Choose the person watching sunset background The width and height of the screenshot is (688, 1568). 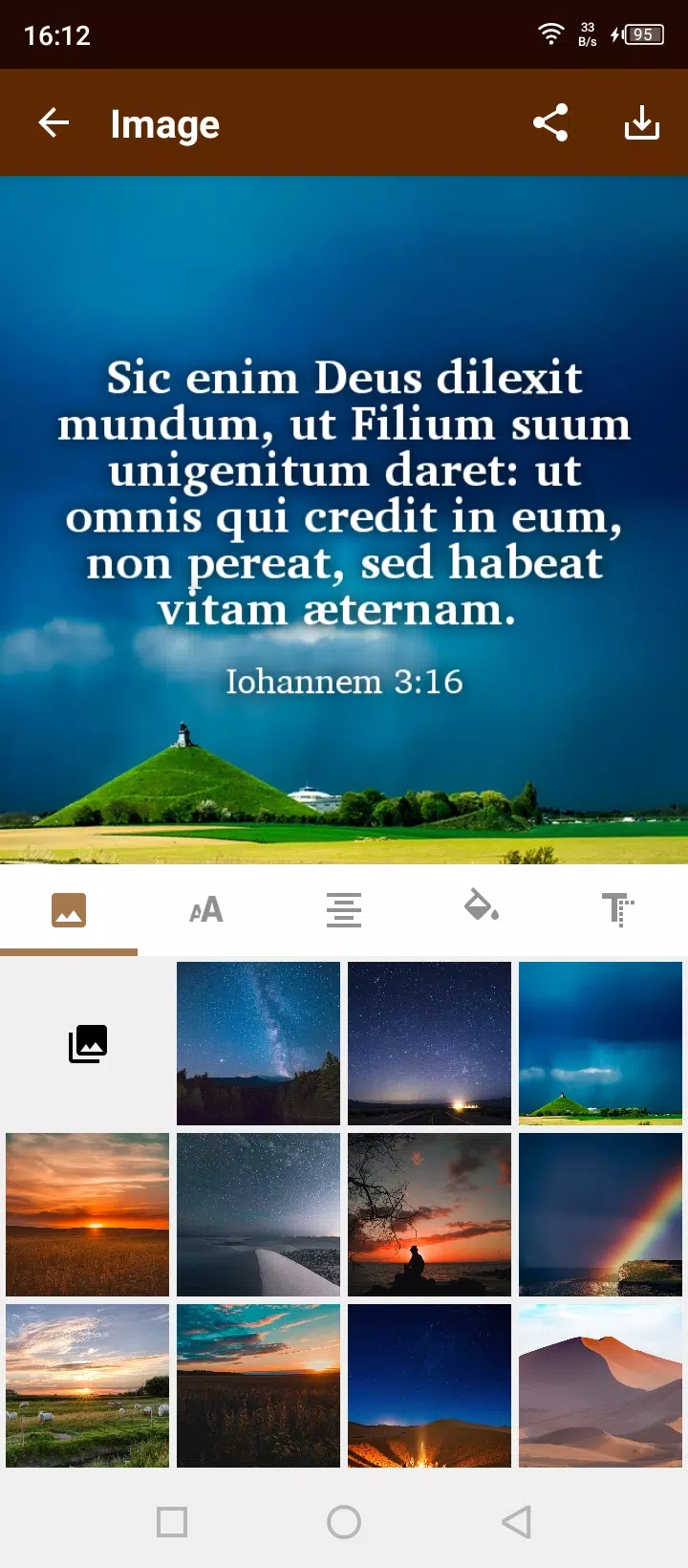429,1214
